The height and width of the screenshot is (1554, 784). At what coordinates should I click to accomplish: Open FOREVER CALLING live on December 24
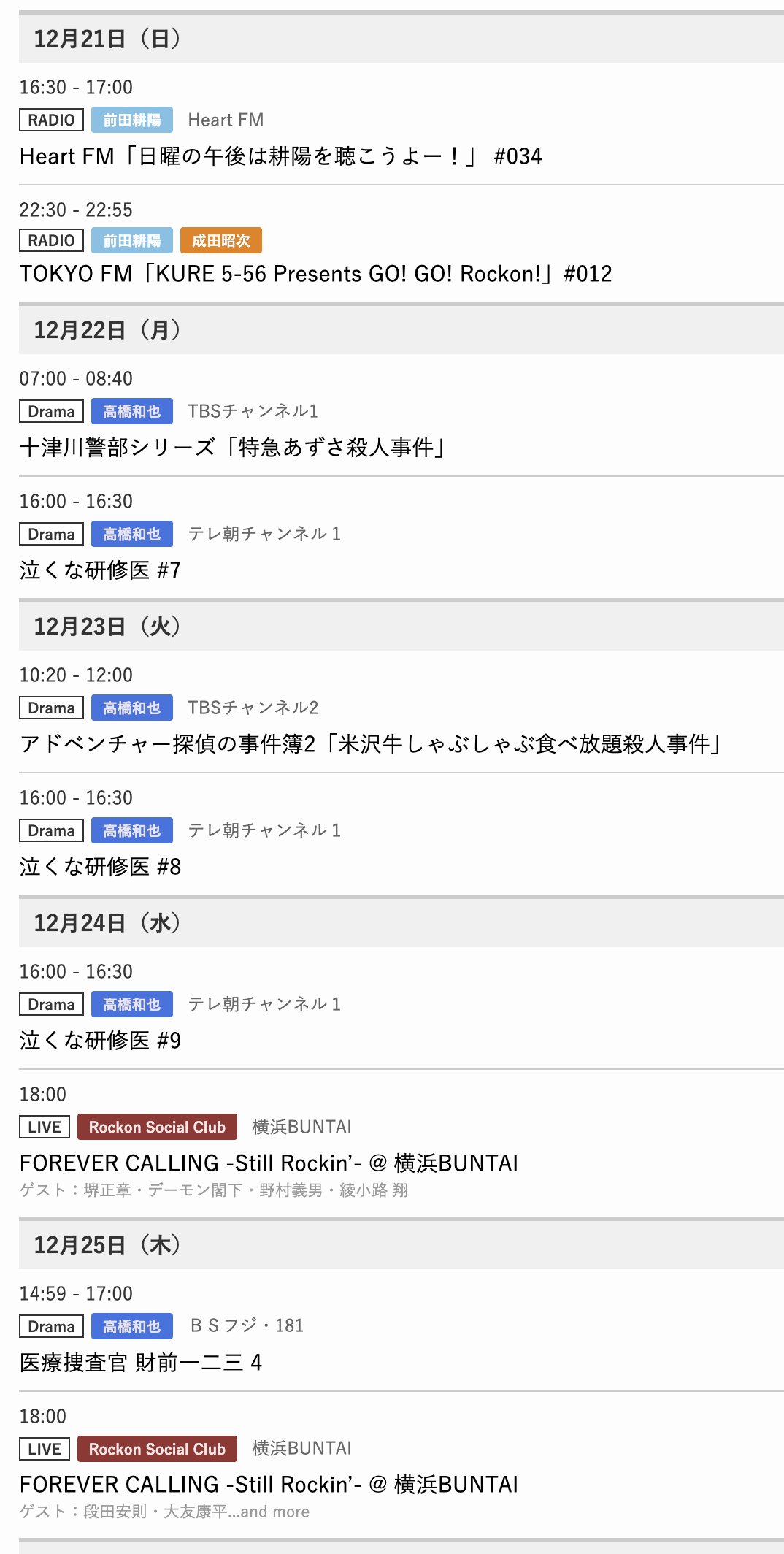pyautogui.click(x=269, y=1163)
